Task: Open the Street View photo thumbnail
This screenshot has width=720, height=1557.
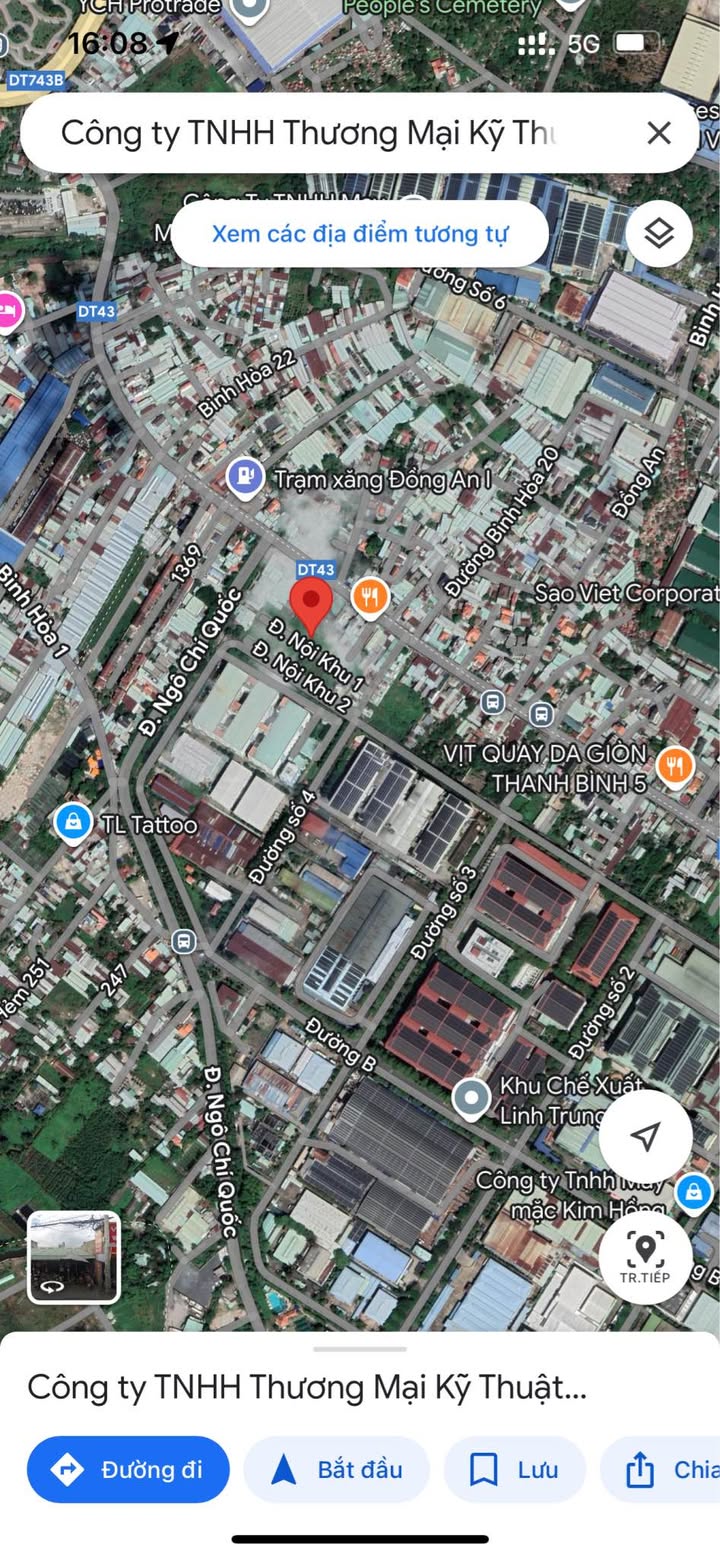Action: coord(74,1257)
